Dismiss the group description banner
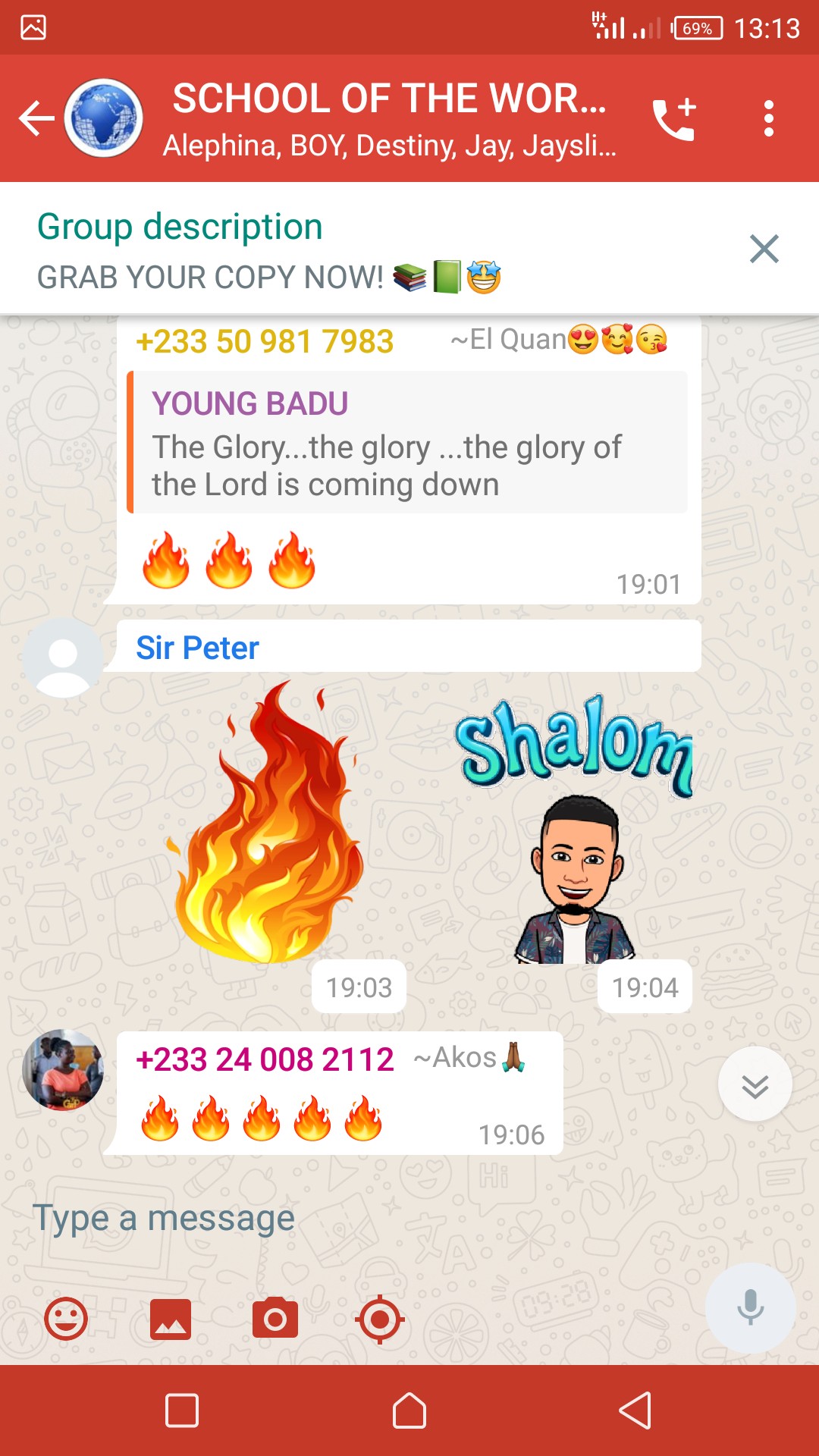Image resolution: width=819 pixels, height=1456 pixels. [764, 249]
